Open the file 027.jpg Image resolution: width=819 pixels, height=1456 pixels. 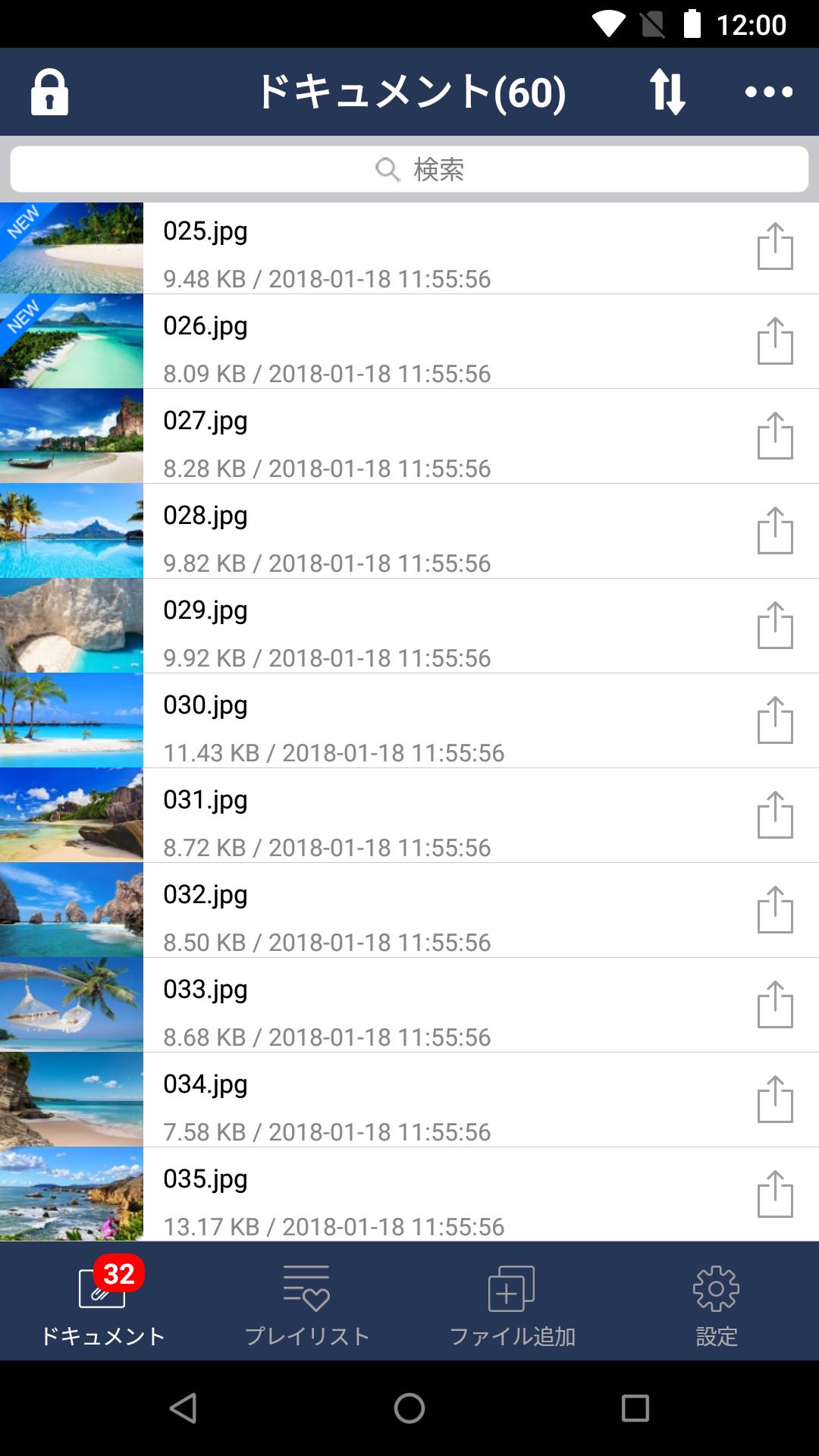coord(409,436)
